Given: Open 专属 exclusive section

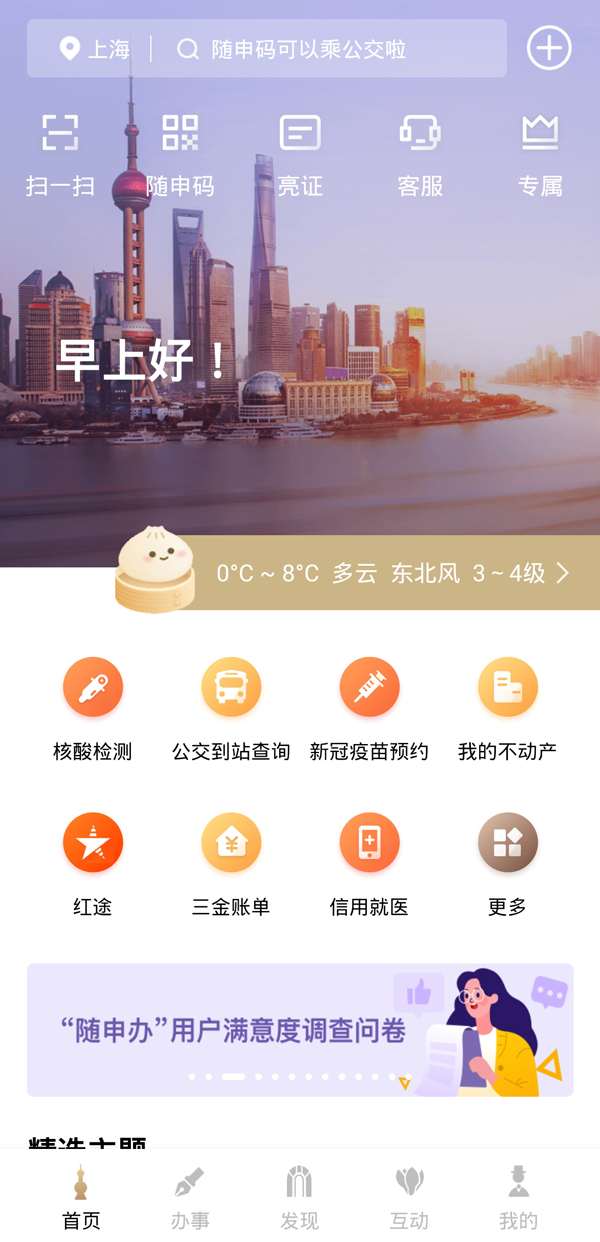Looking at the screenshot, I should [x=540, y=153].
